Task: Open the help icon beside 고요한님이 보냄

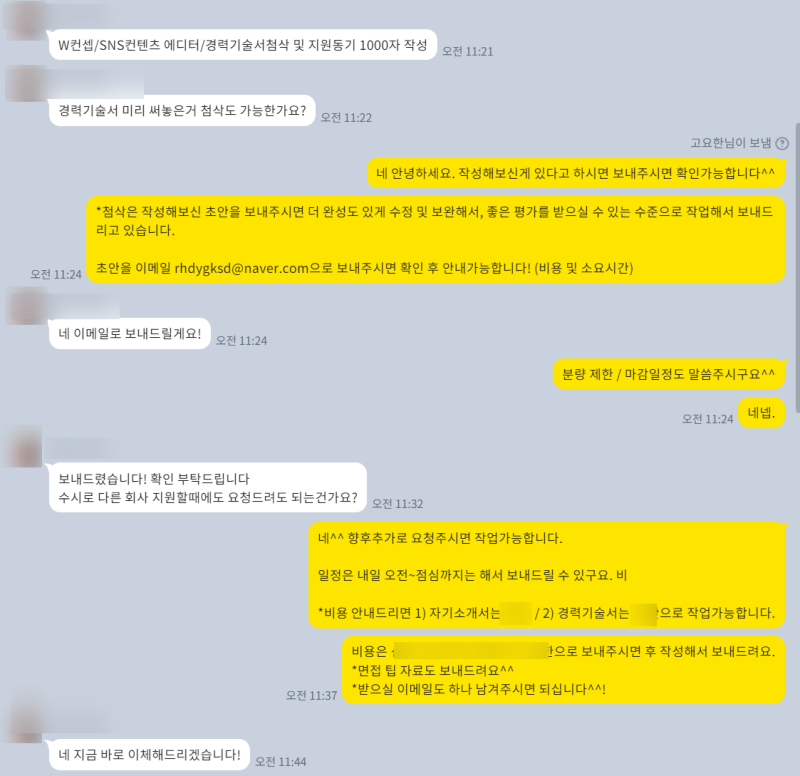Action: [x=782, y=144]
